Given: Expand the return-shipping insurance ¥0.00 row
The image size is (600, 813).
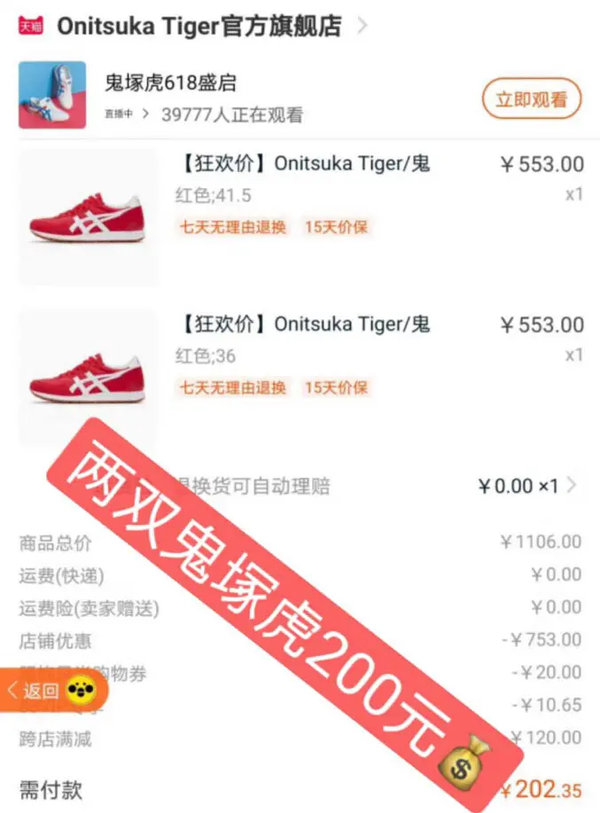Looking at the screenshot, I should [571, 486].
